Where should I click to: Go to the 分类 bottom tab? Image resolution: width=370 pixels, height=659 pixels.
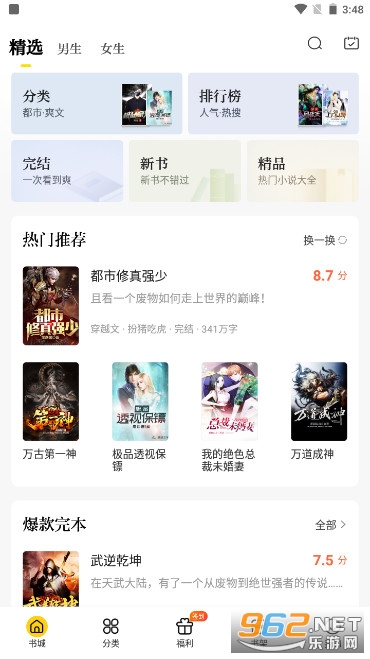111,632
